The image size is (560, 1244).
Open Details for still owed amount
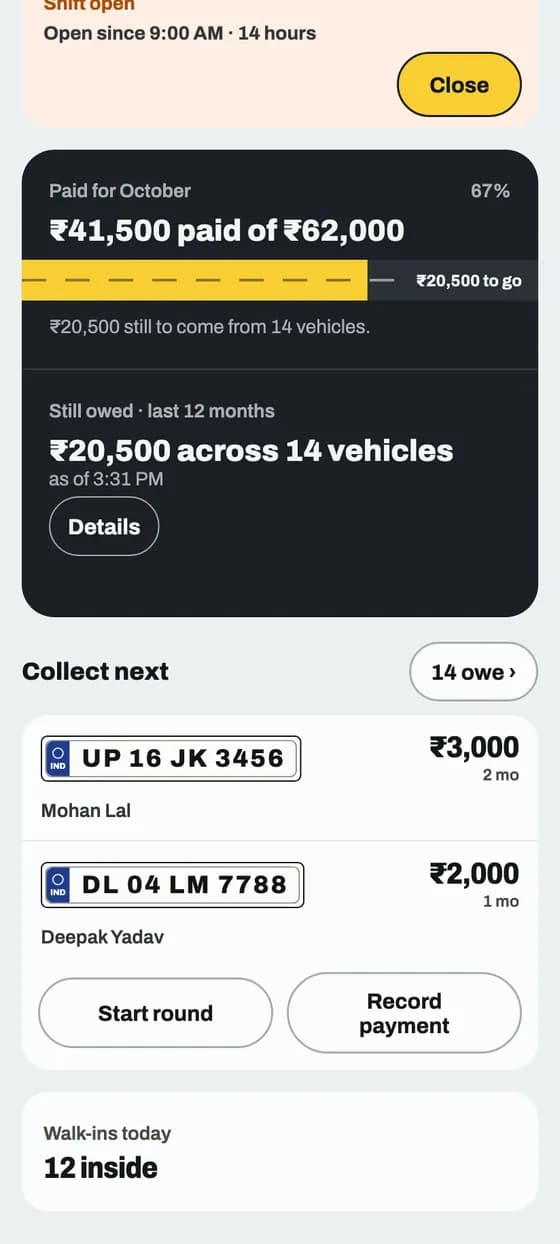pos(104,526)
